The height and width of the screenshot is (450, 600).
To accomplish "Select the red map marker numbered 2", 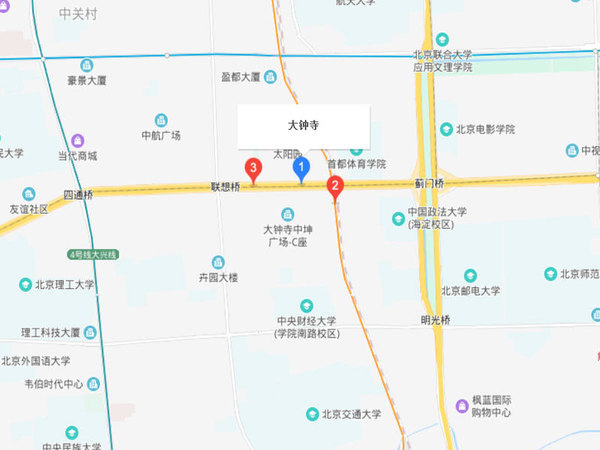I will tap(336, 185).
